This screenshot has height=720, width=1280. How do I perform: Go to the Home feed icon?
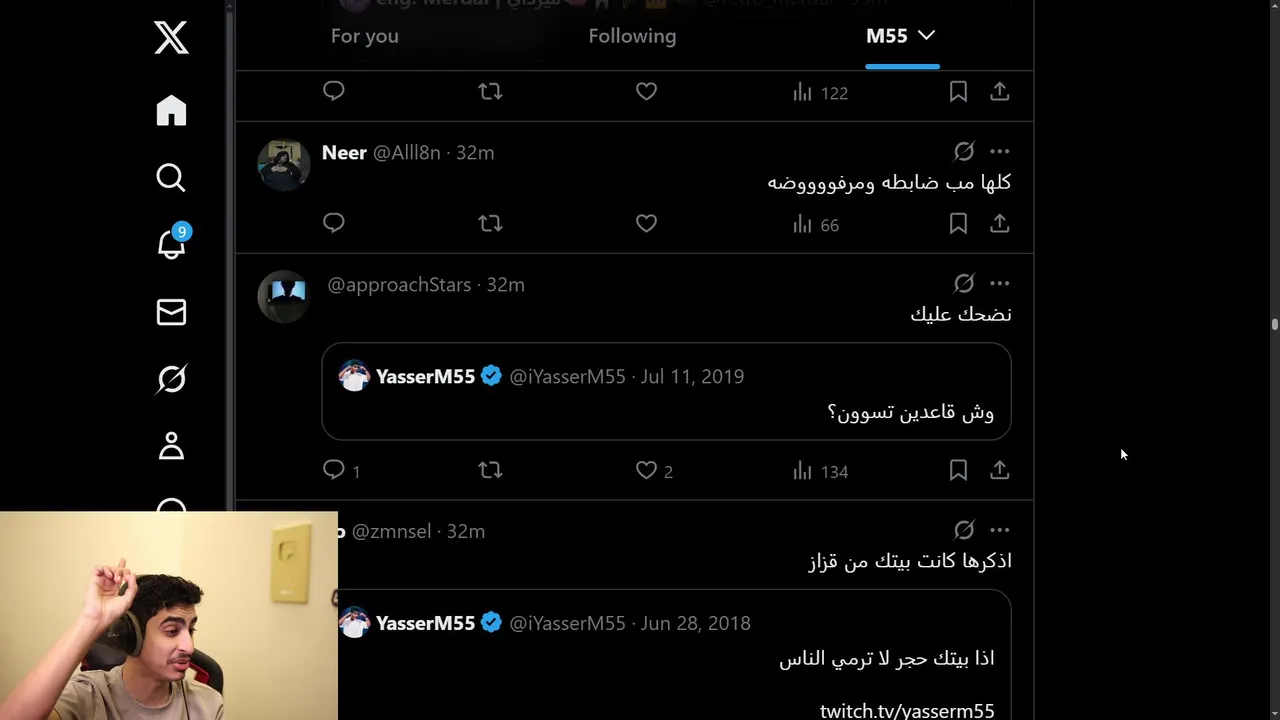[x=171, y=111]
